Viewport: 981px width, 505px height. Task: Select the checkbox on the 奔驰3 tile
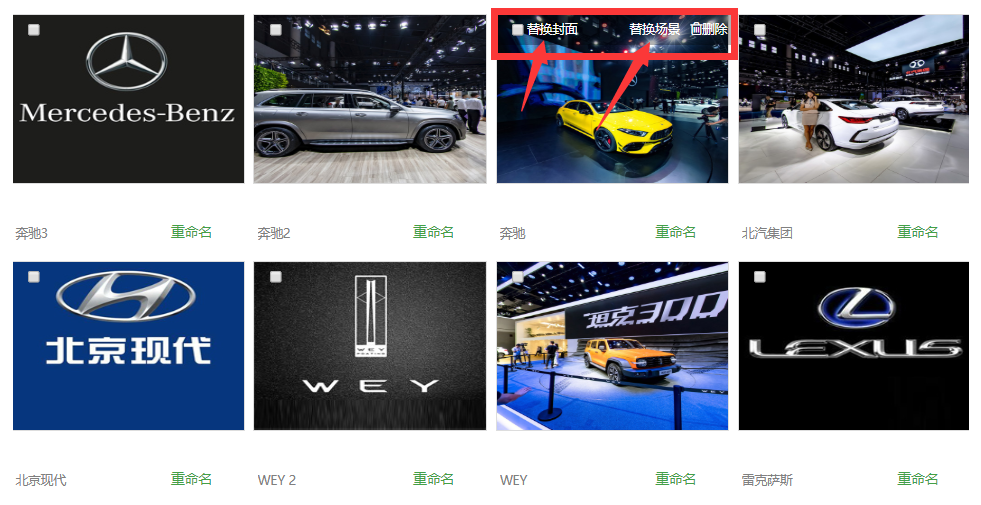point(34,30)
